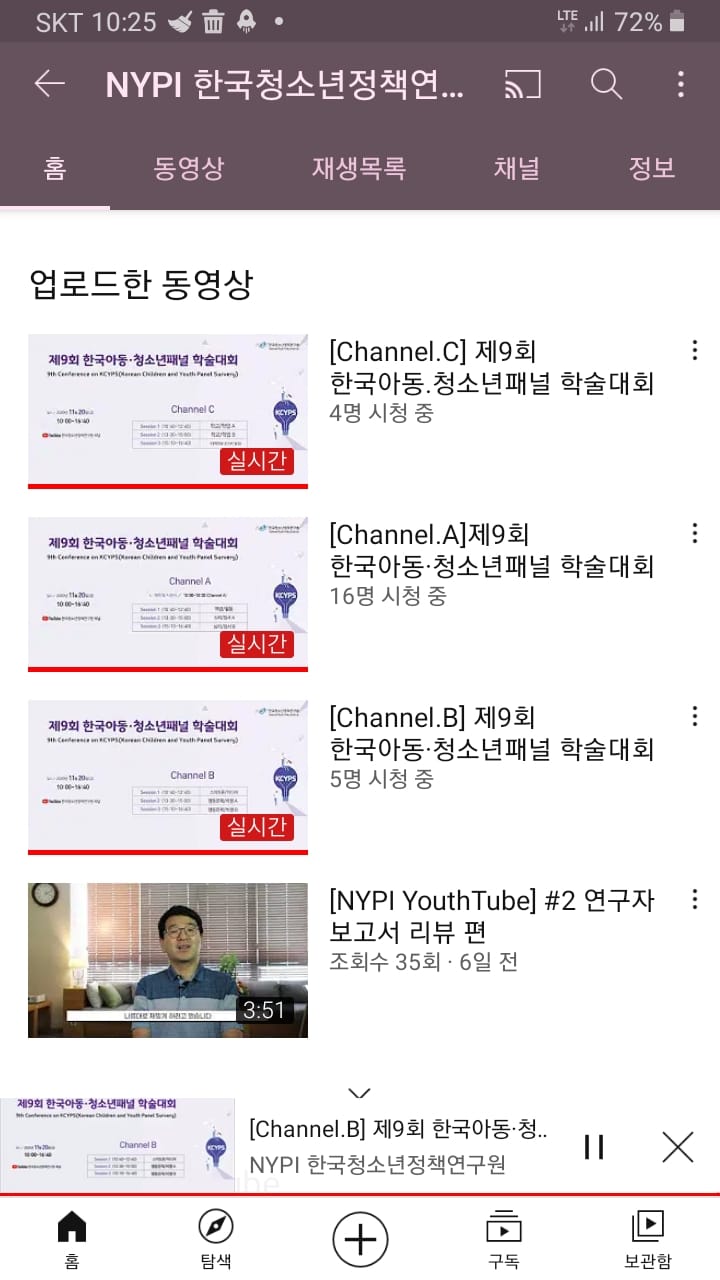The height and width of the screenshot is (1280, 720).
Task: Open the channel overflow menu
Action: tap(681, 84)
